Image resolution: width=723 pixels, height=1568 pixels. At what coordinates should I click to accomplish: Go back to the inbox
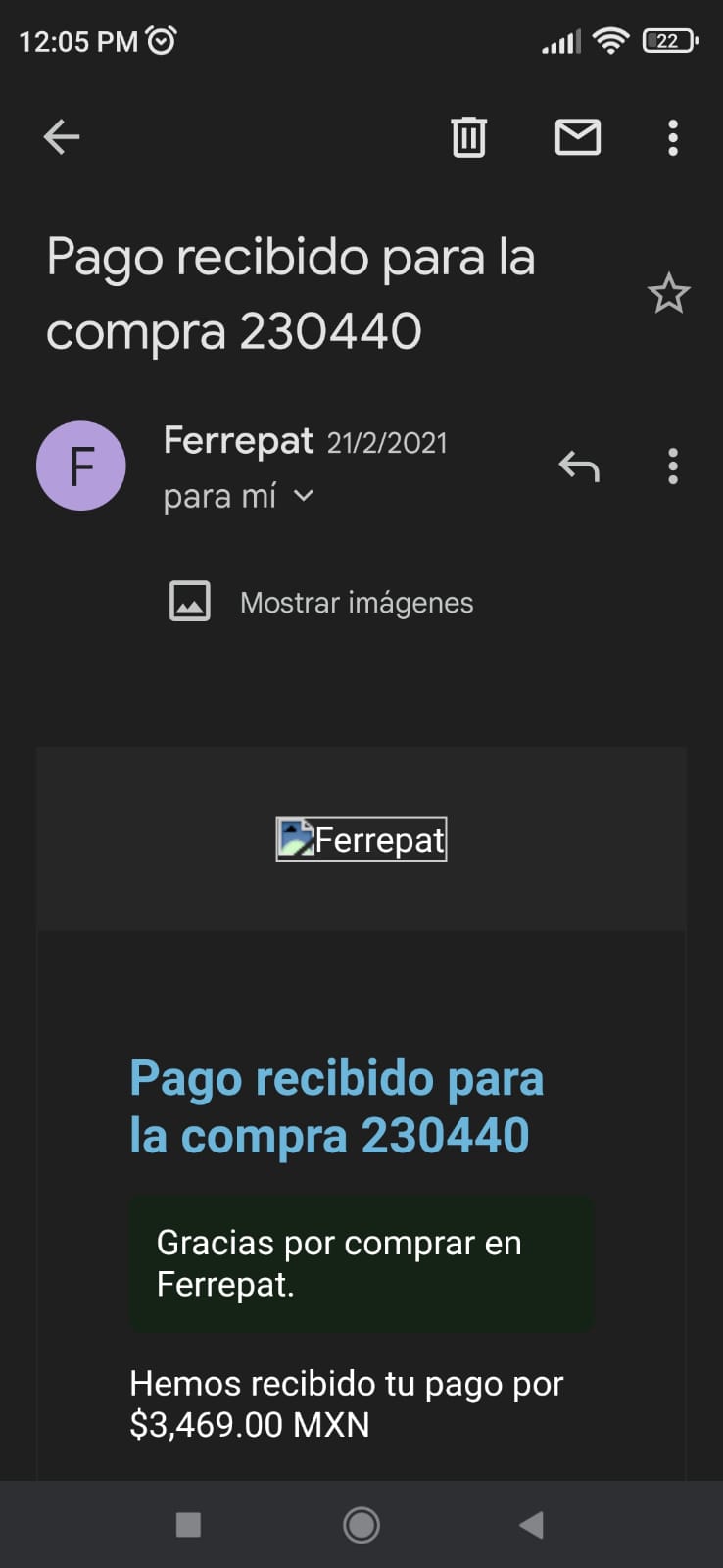click(62, 137)
